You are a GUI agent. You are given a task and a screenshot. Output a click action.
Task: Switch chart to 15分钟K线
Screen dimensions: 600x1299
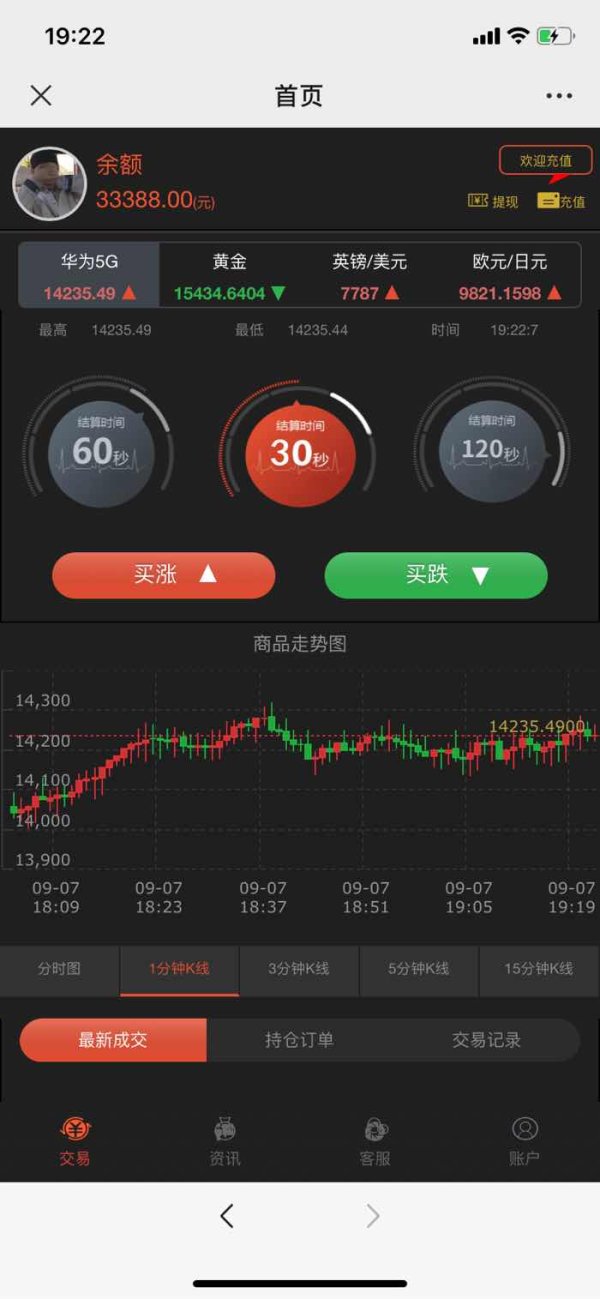[x=539, y=970]
